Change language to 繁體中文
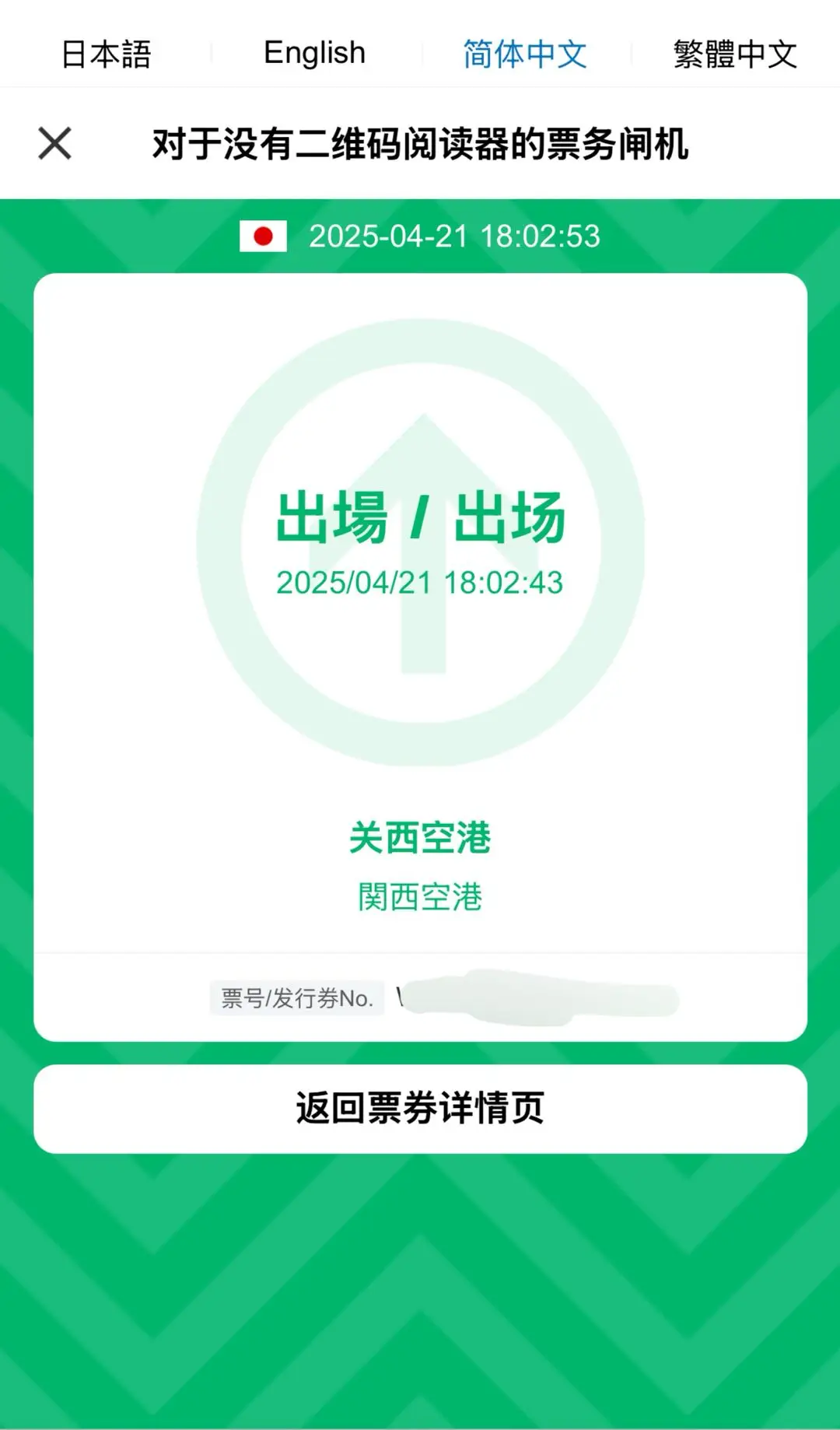 pos(735,54)
